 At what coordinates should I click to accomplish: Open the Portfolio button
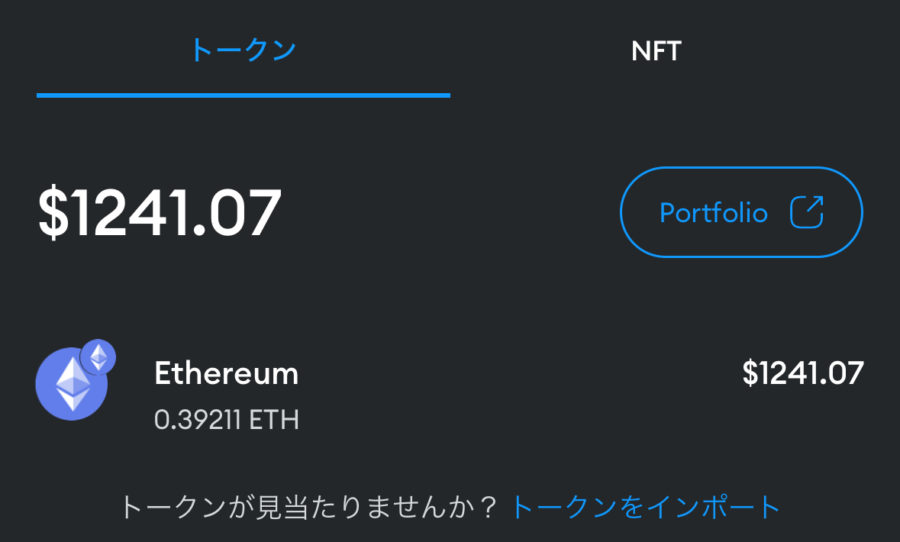pyautogui.click(x=741, y=212)
